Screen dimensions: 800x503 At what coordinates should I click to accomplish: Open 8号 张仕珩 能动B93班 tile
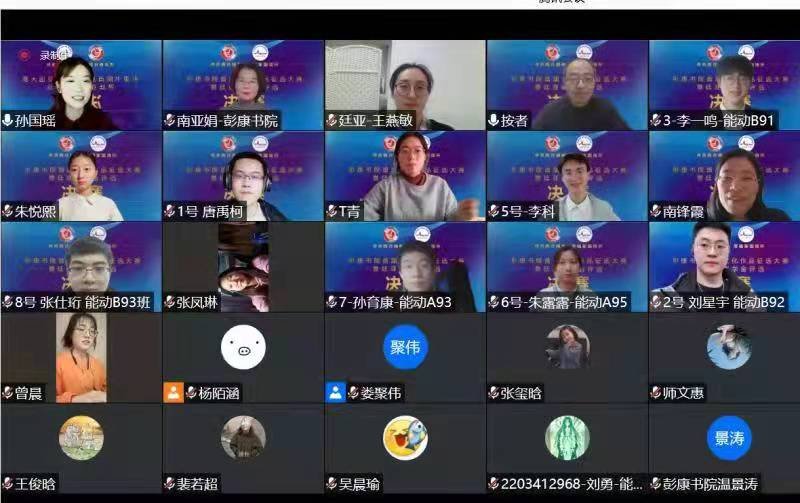pyautogui.click(x=81, y=266)
